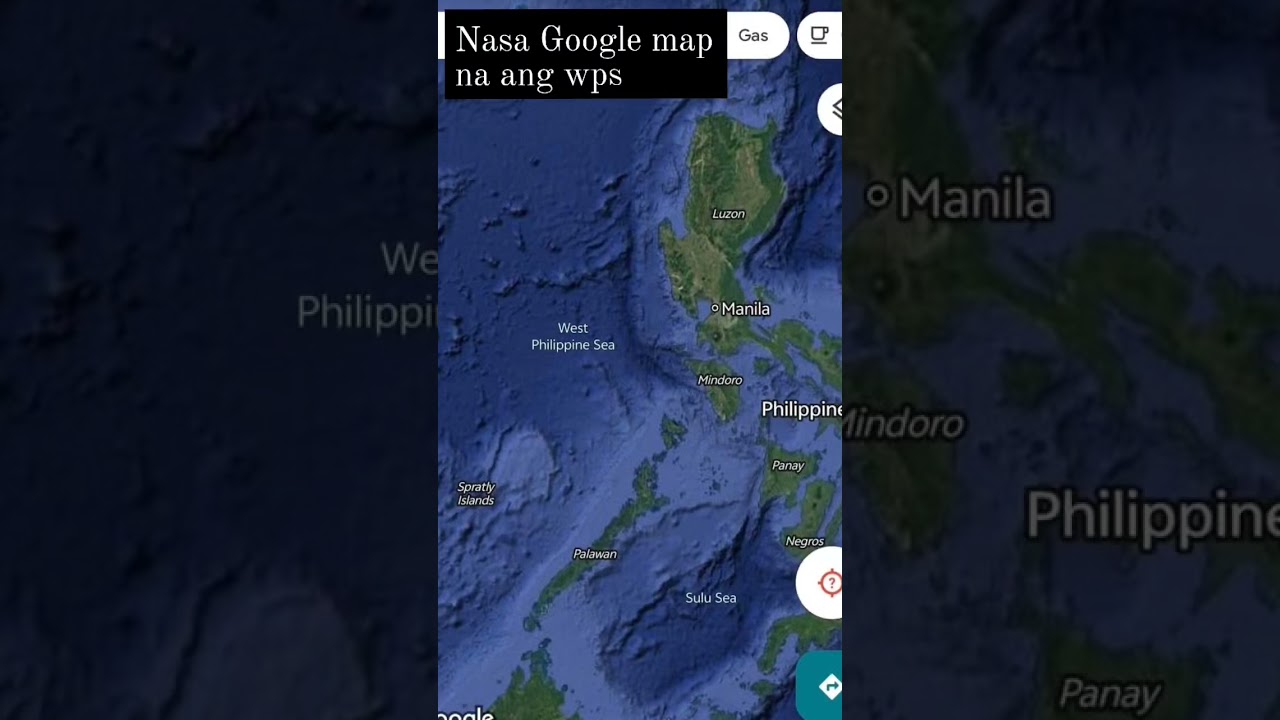Open directions with the arrow button
Screen dimensions: 1280x720
pos(824,686)
